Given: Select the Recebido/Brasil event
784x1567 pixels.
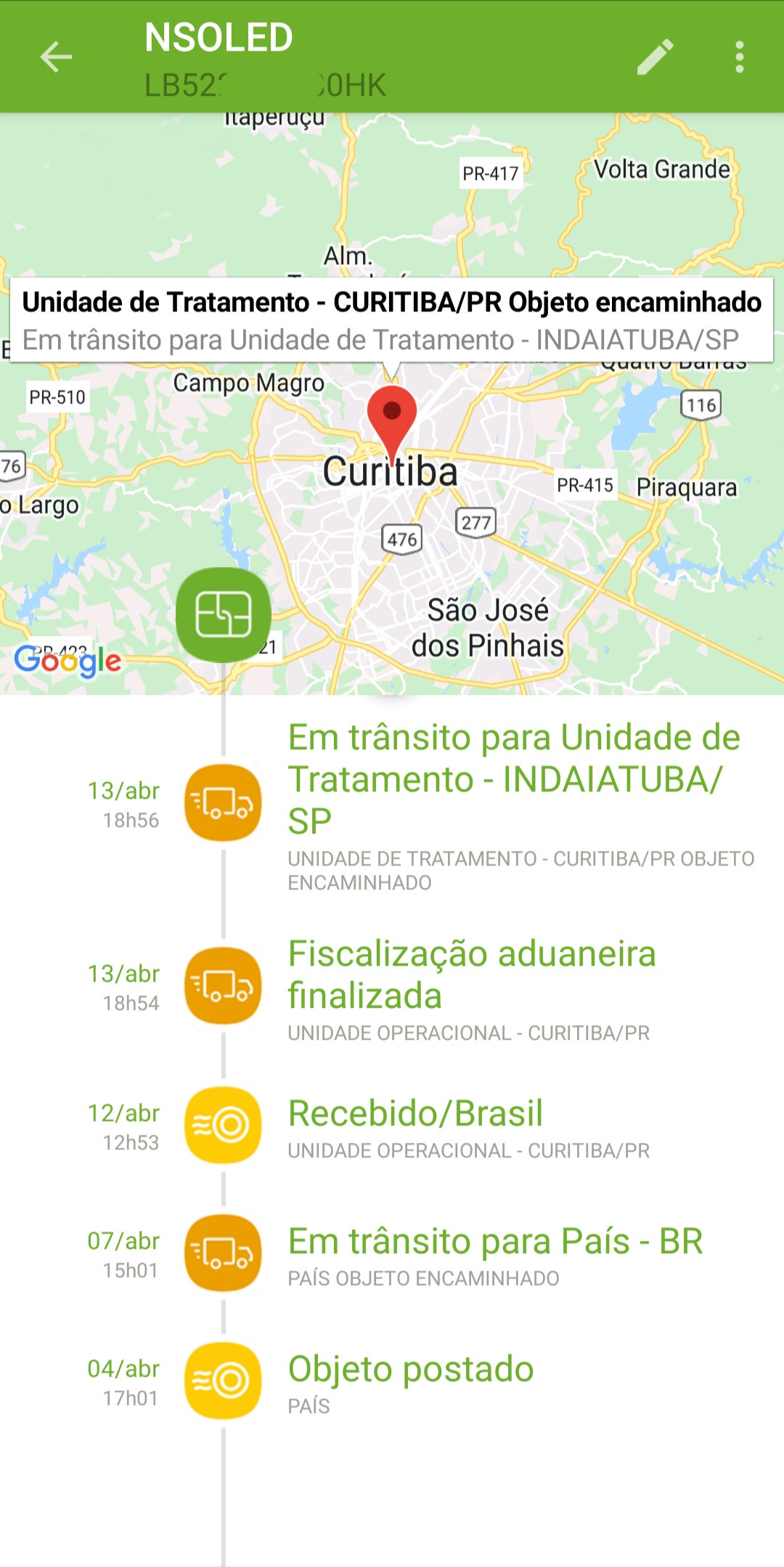Looking at the screenshot, I should (x=392, y=1126).
